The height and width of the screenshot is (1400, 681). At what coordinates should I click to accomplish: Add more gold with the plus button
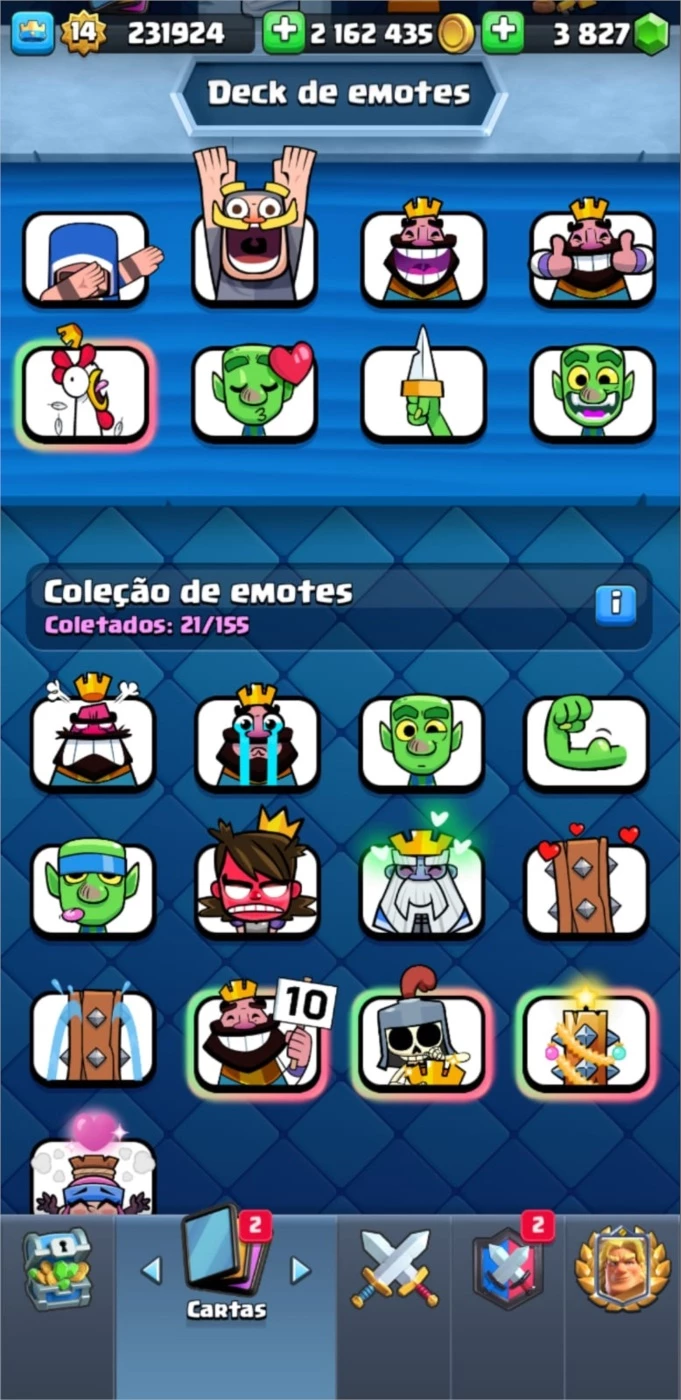click(284, 33)
